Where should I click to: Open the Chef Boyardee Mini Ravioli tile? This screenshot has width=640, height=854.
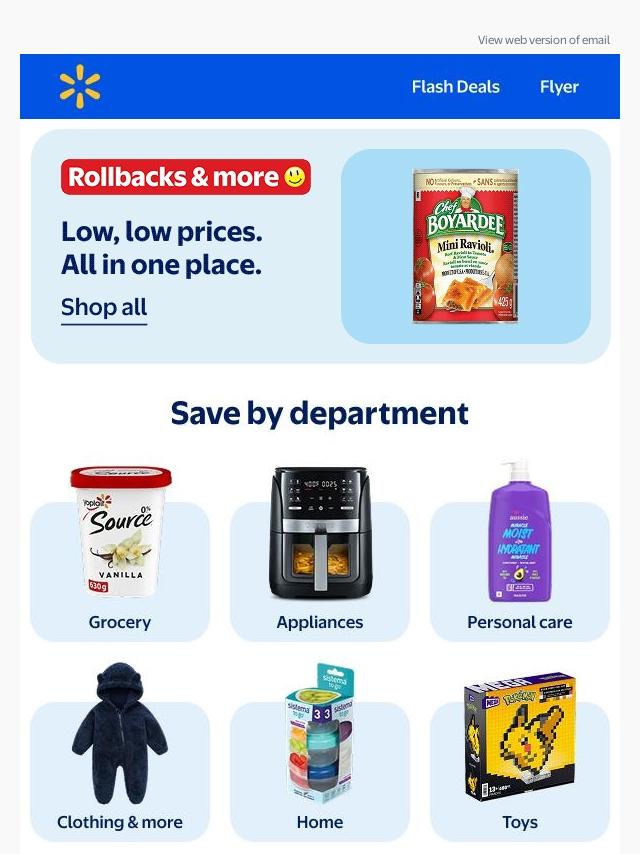click(465, 246)
